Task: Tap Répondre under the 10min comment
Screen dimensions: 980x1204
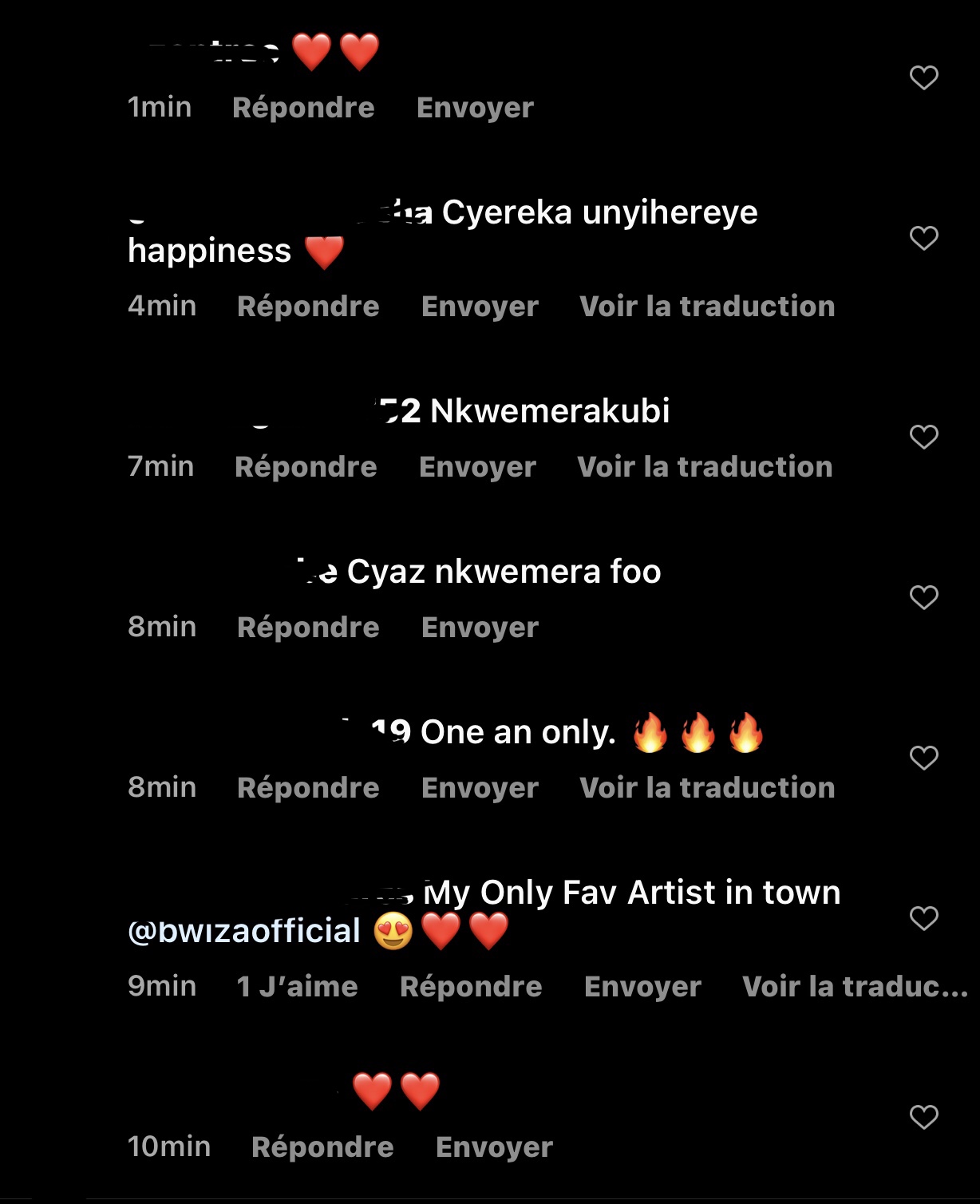Action: click(322, 1147)
